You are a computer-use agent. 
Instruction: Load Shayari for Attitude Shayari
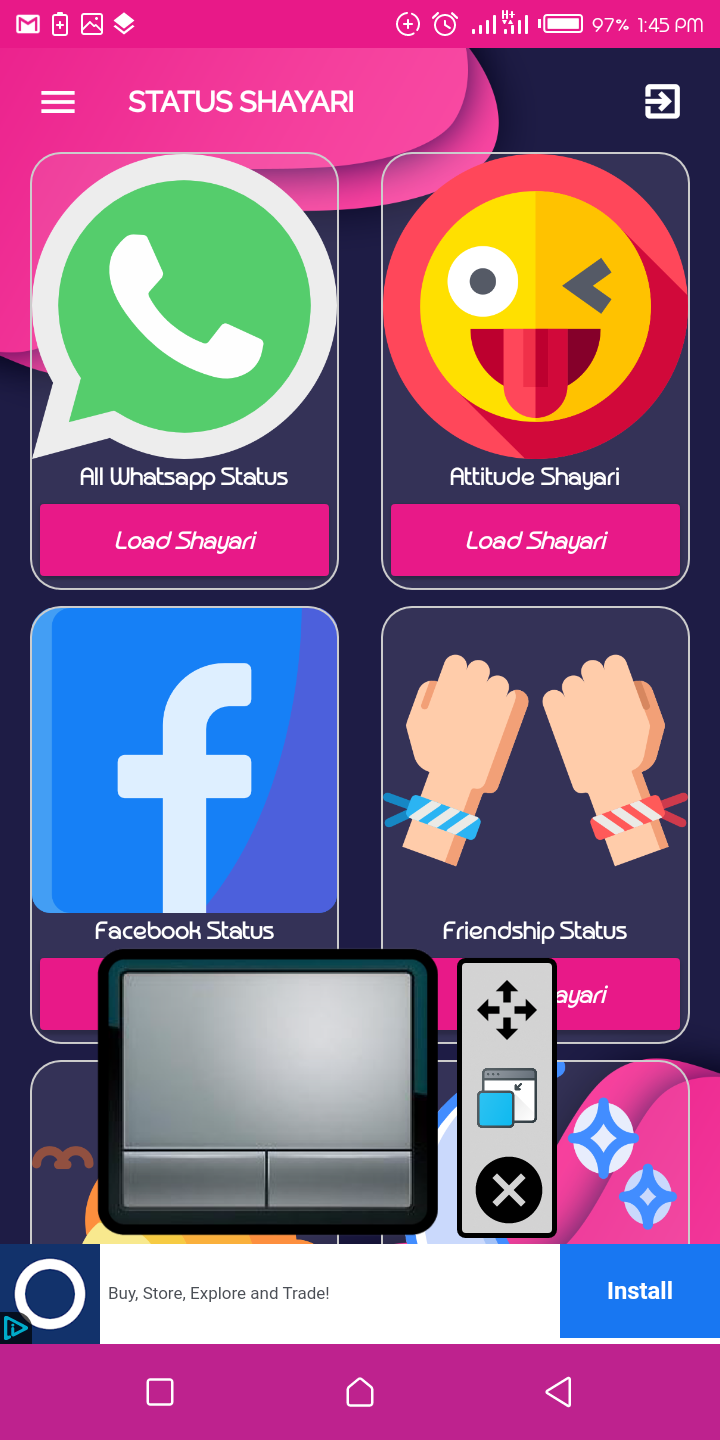[535, 540]
